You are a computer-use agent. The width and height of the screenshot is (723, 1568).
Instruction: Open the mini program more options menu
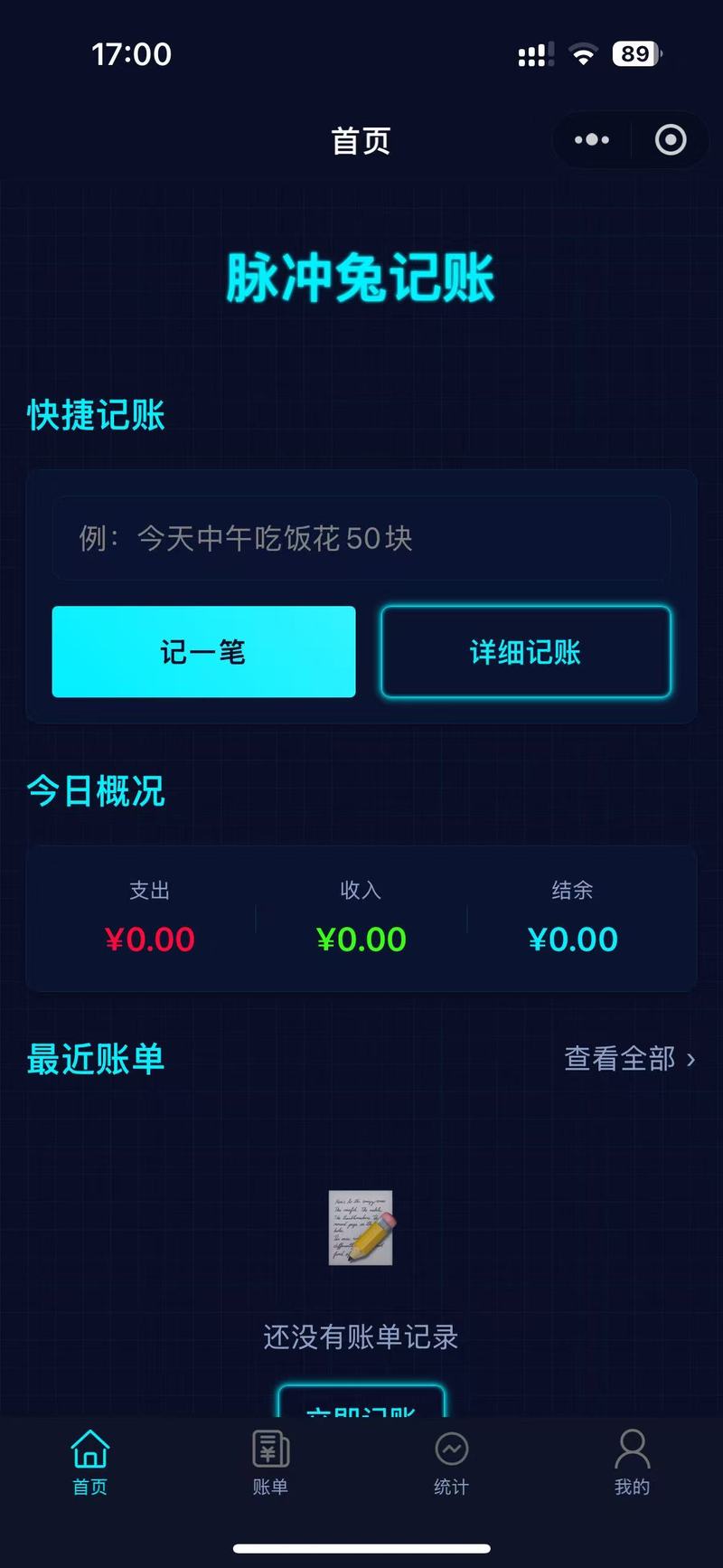tap(592, 140)
